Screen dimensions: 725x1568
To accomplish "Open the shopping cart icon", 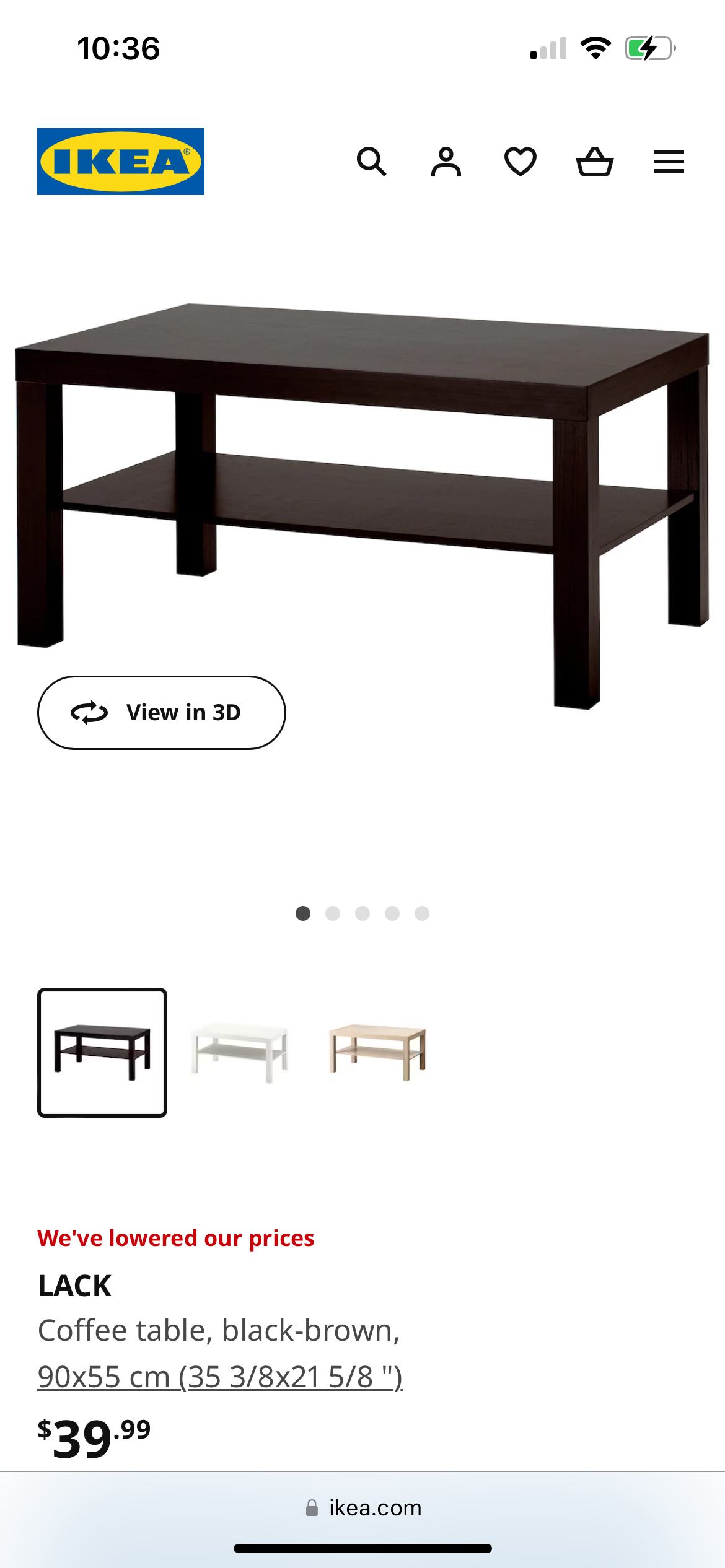I will [x=595, y=162].
